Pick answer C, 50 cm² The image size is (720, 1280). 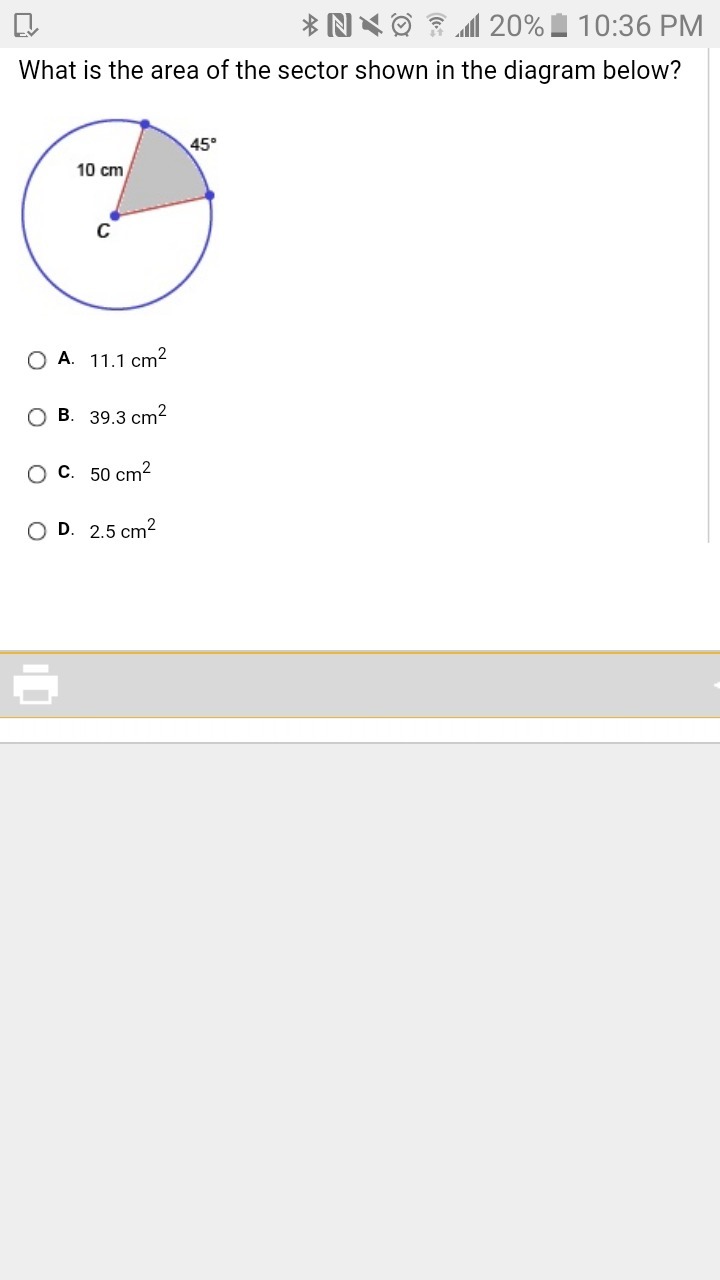pyautogui.click(x=37, y=474)
